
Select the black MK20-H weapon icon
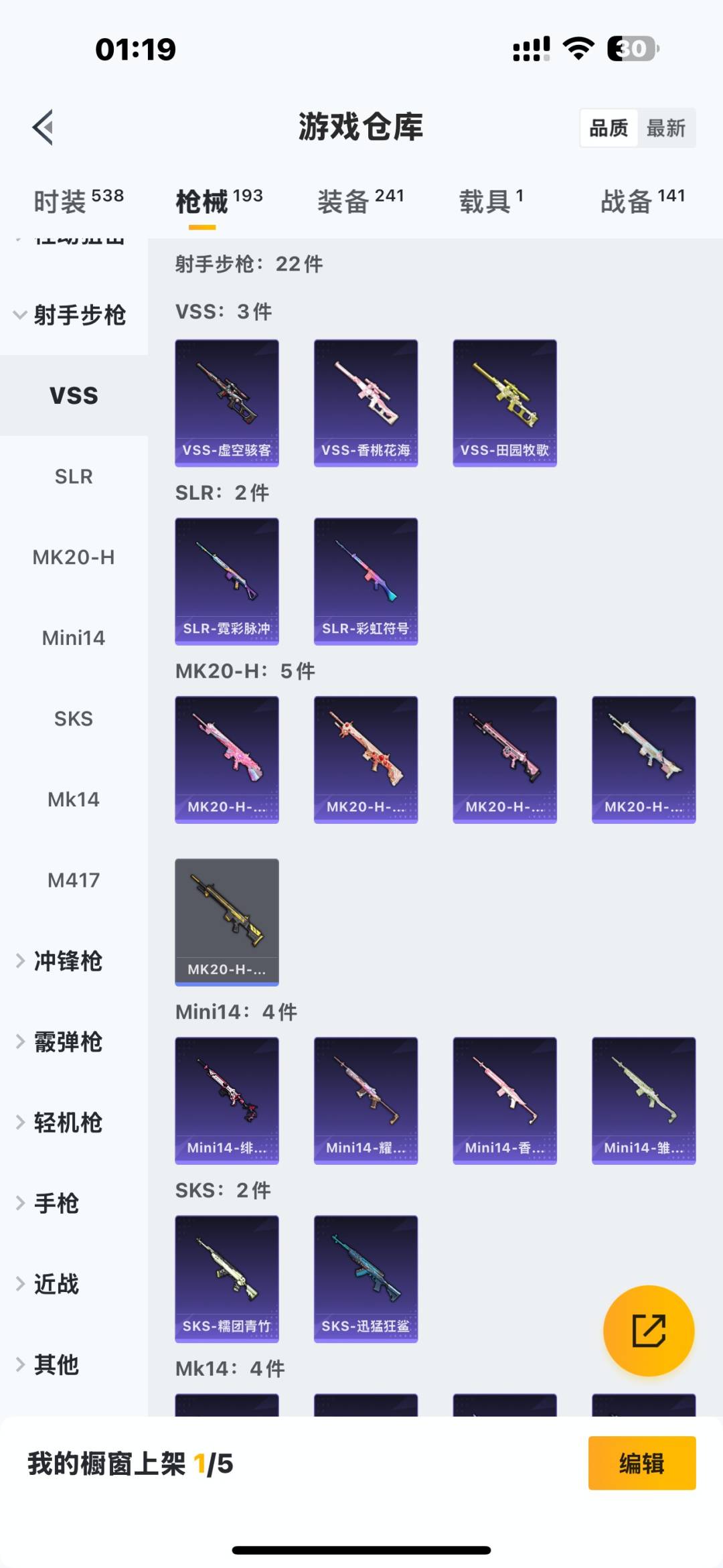(x=226, y=920)
